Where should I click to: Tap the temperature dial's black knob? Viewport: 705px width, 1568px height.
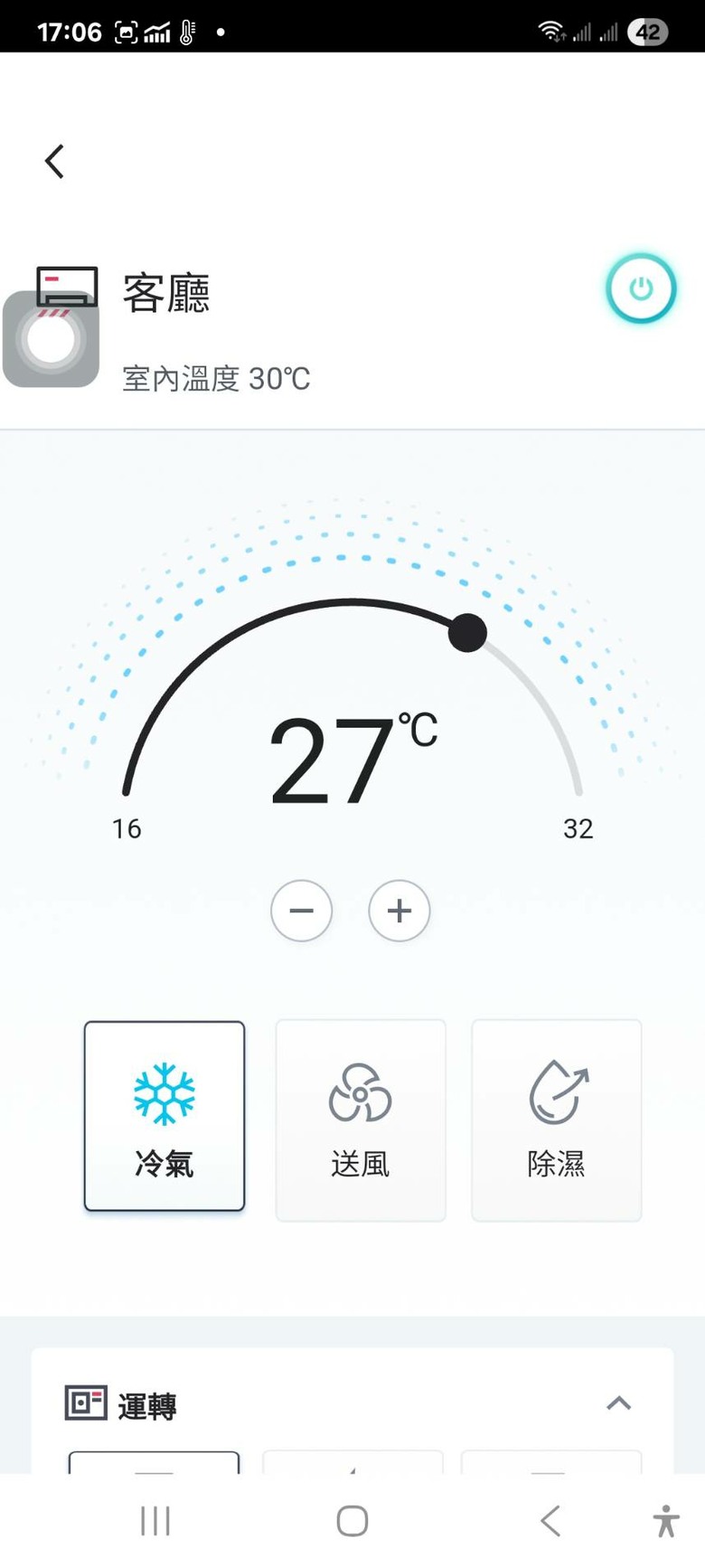(x=467, y=632)
